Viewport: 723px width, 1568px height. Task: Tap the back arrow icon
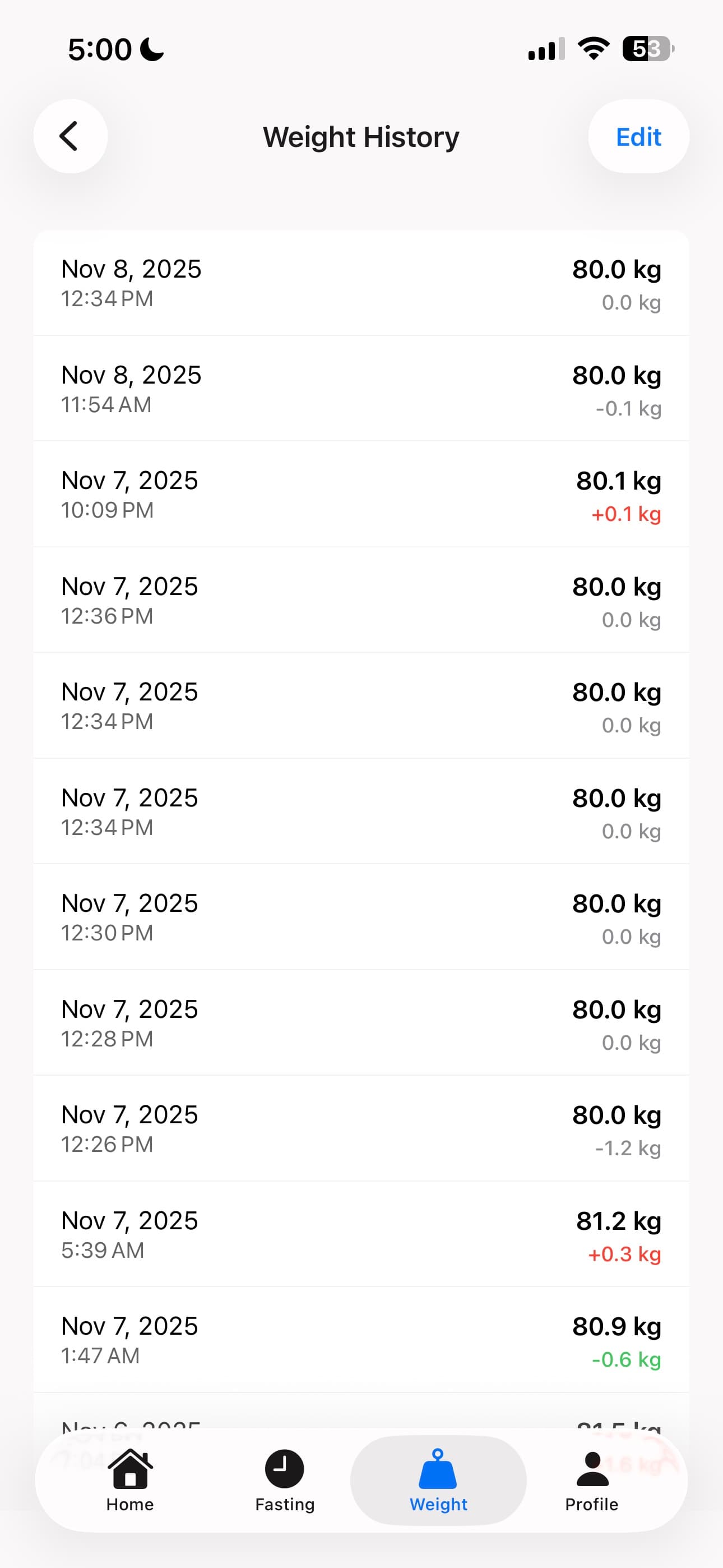click(x=69, y=136)
